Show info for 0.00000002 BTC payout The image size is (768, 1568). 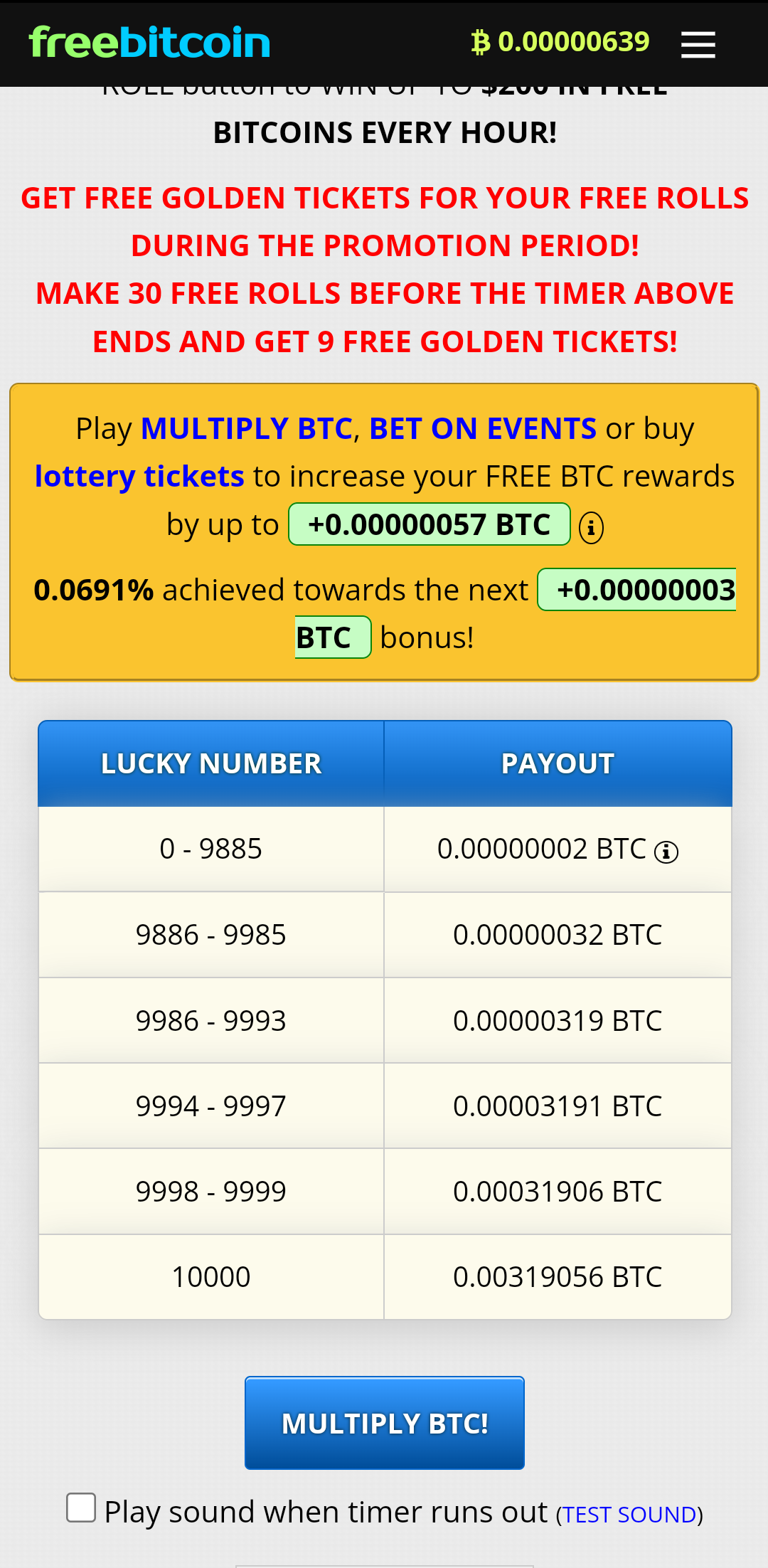coord(666,852)
